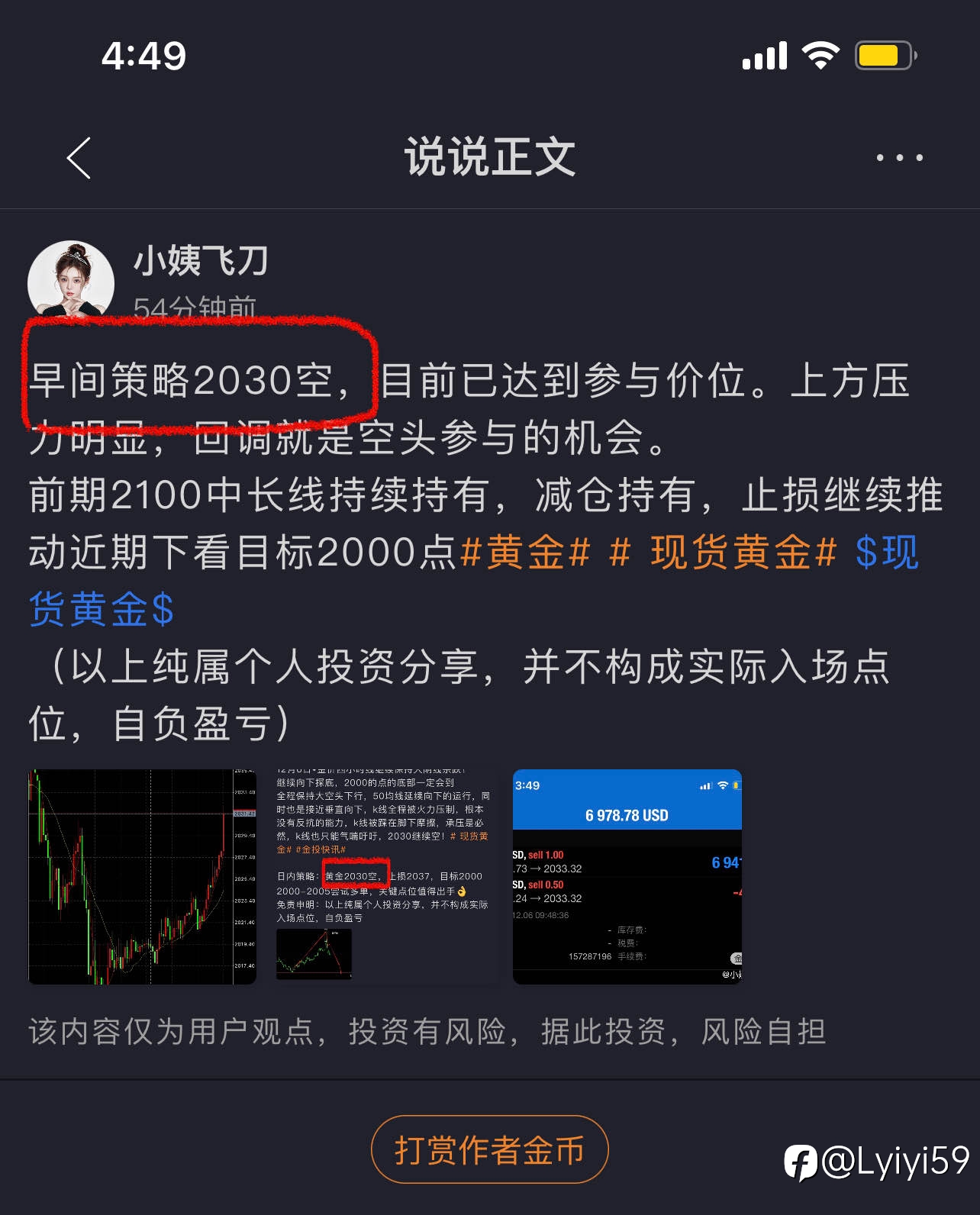This screenshot has width=980, height=1215.
Task: Open the username 小姨飞刀
Action: [x=201, y=261]
